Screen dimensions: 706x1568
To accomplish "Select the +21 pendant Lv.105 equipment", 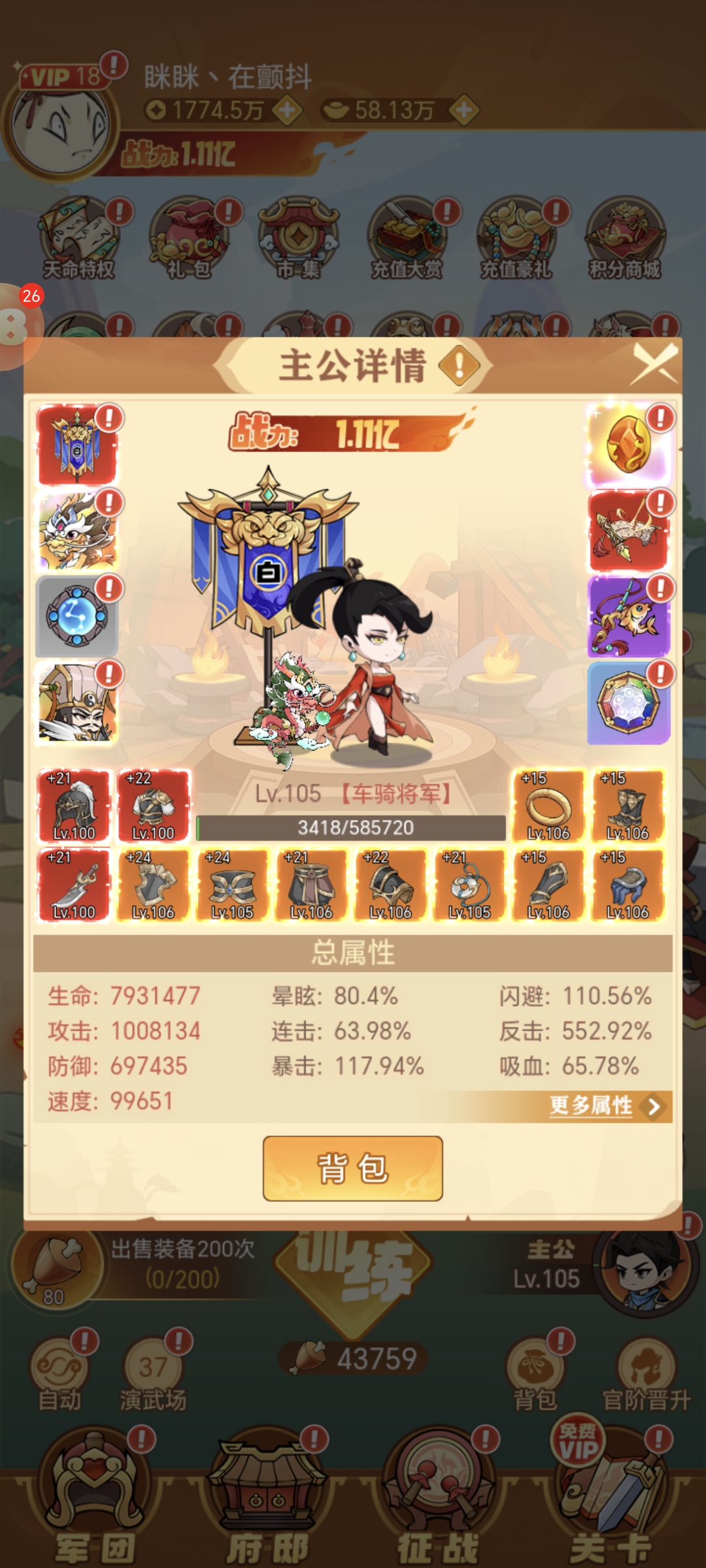I will click(469, 885).
